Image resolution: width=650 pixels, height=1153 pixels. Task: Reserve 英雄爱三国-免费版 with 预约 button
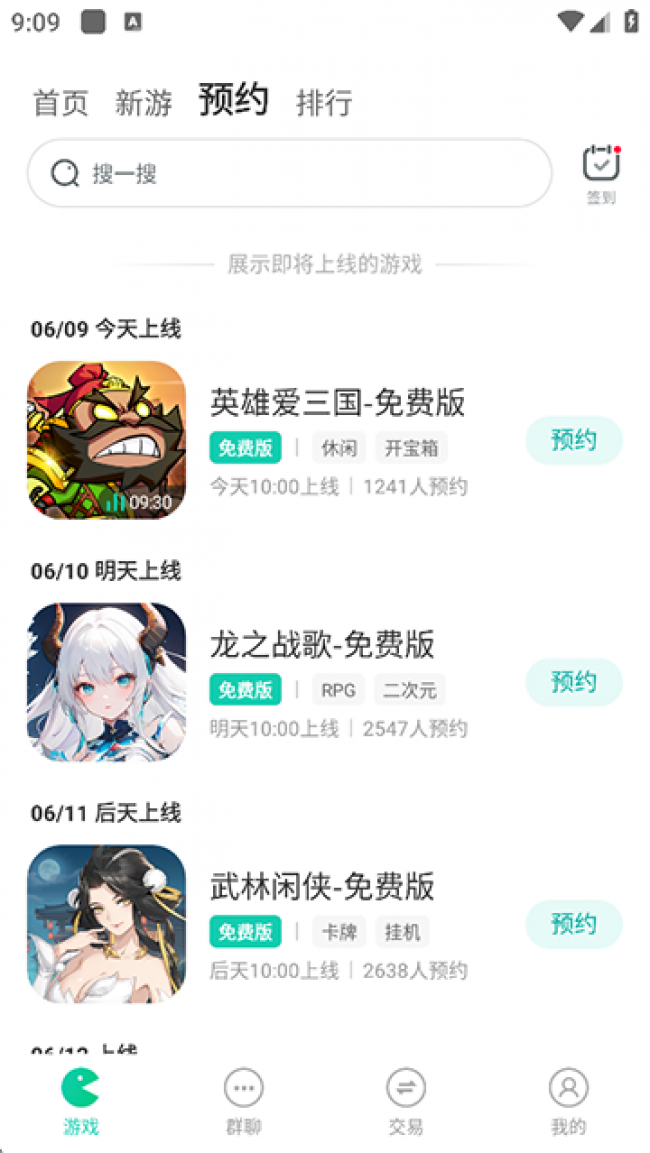click(573, 441)
